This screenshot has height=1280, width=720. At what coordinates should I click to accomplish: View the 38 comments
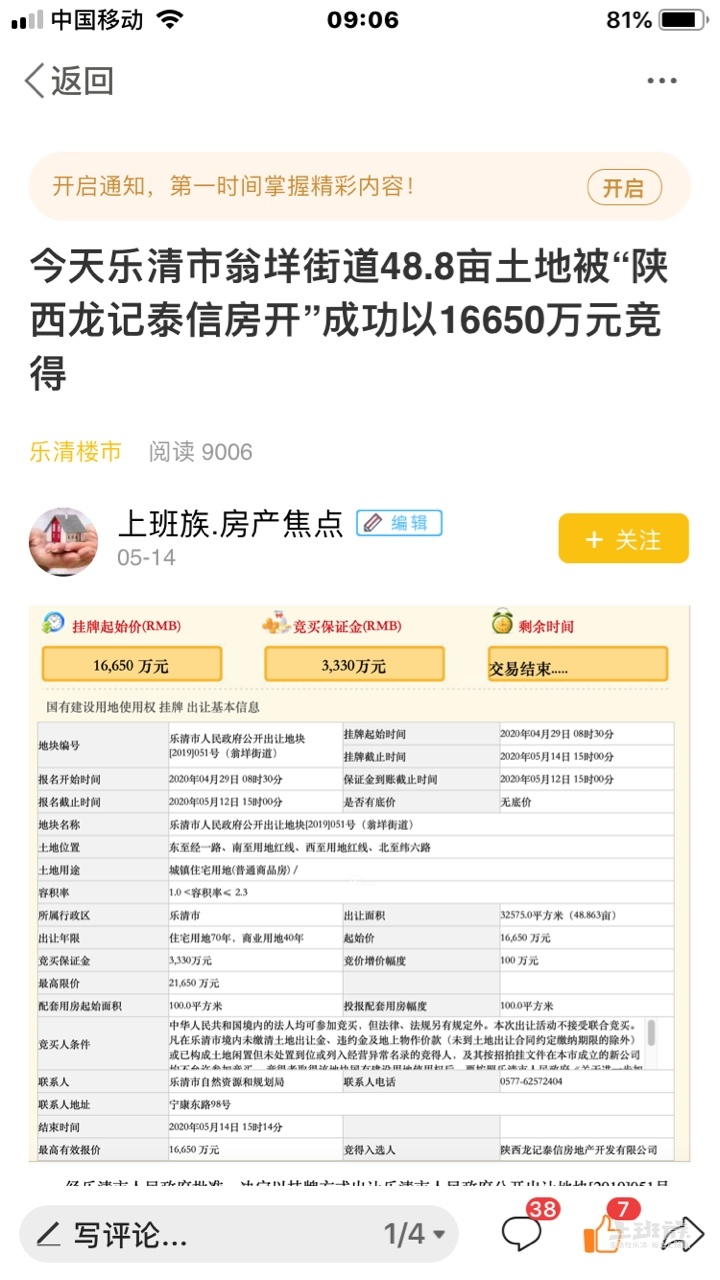tap(524, 1232)
